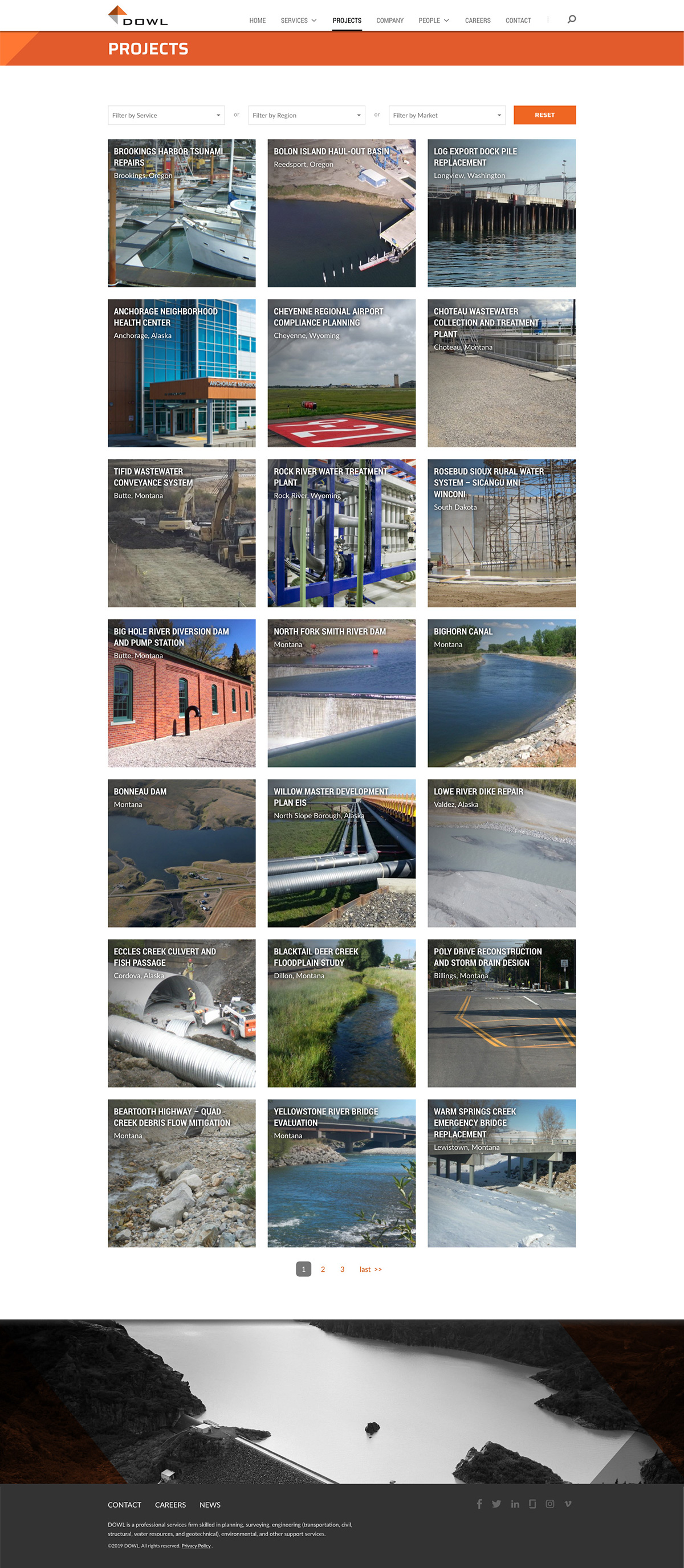
Task: View Lowe River Dike Repair project
Action: 502,854
